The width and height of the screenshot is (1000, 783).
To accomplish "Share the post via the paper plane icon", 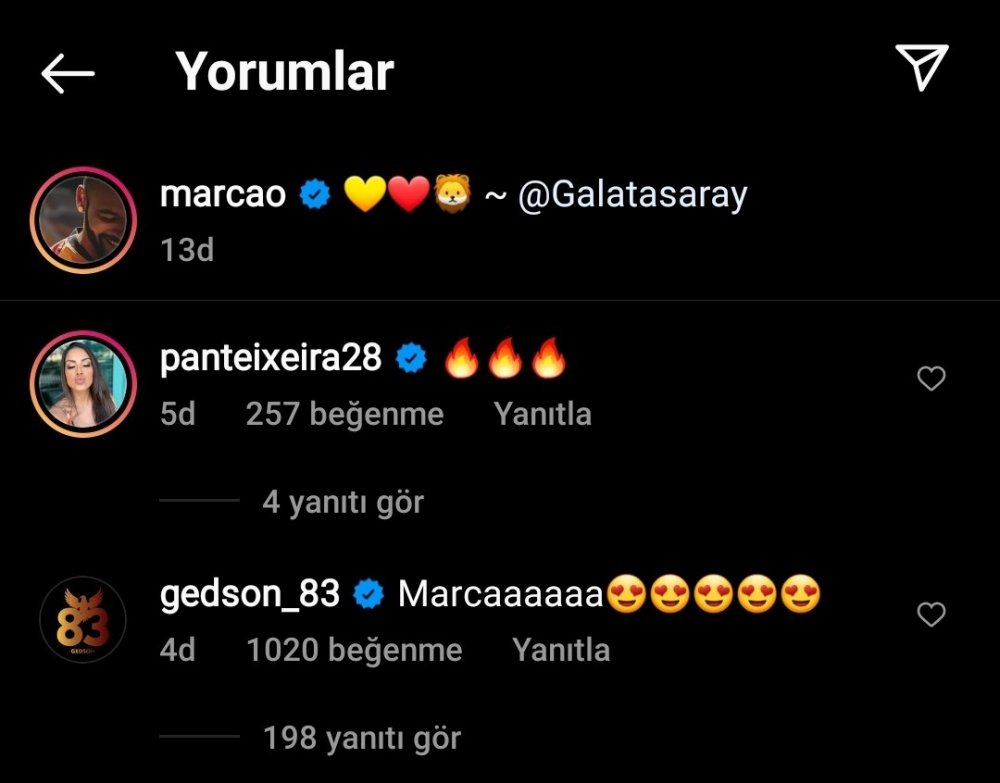I will (921, 68).
